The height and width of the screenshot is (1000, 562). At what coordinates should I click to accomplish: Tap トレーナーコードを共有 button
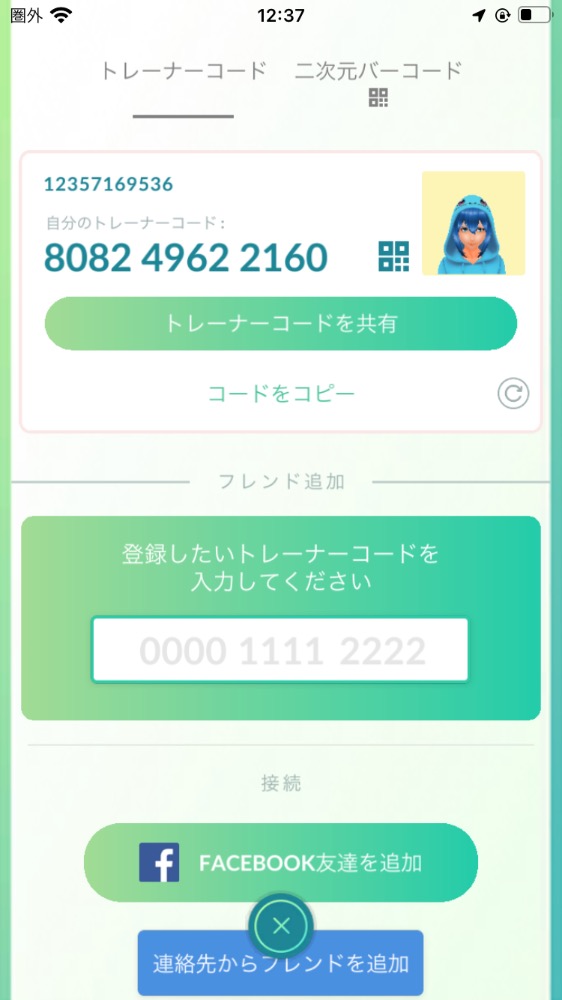[281, 323]
